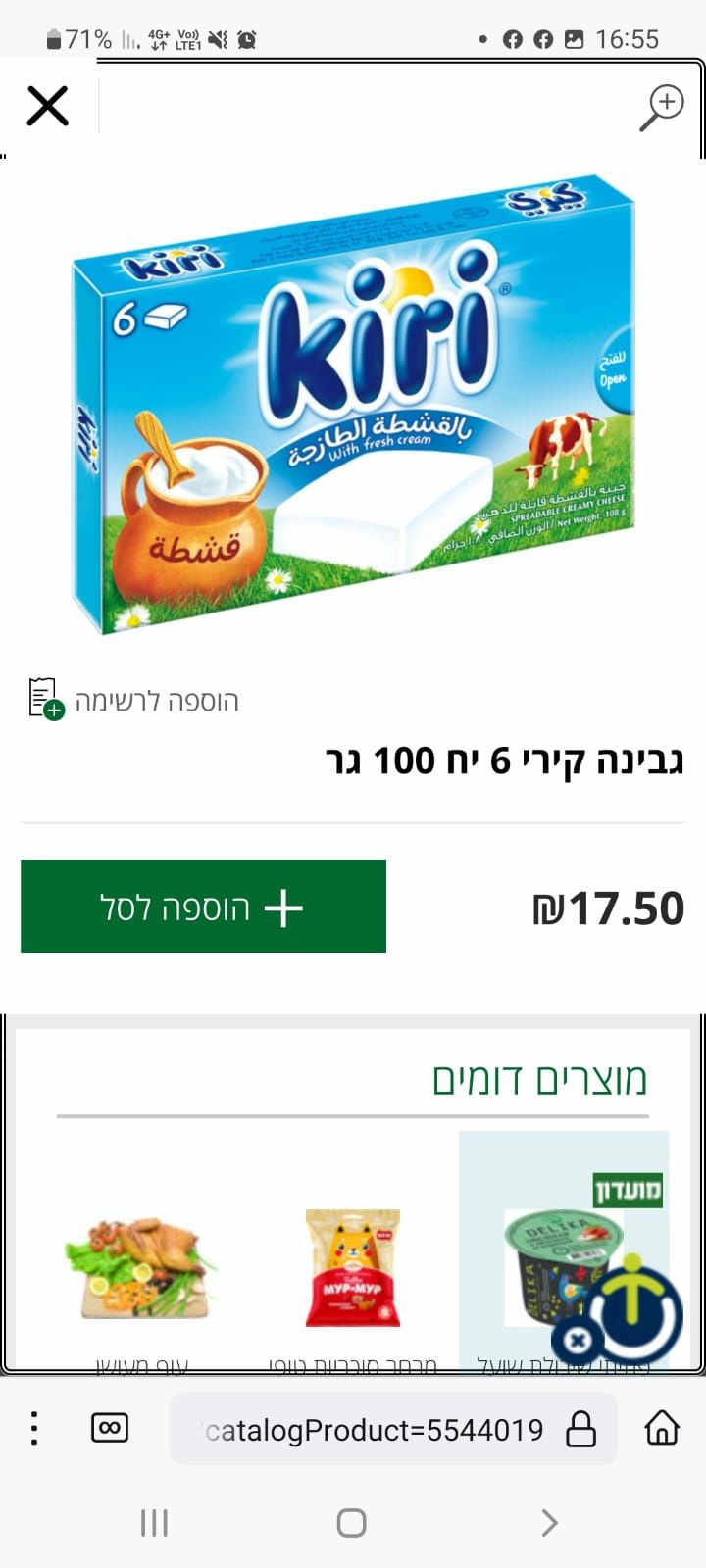Open the browser overflow menu
Screen dimensions: 706x1568
coord(34,1428)
